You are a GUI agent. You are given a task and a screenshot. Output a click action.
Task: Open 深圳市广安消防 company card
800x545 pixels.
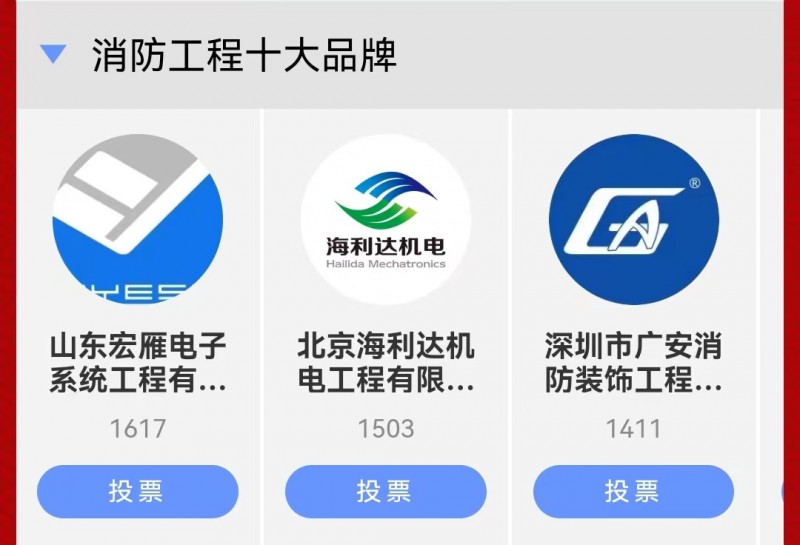pyautogui.click(x=633, y=220)
